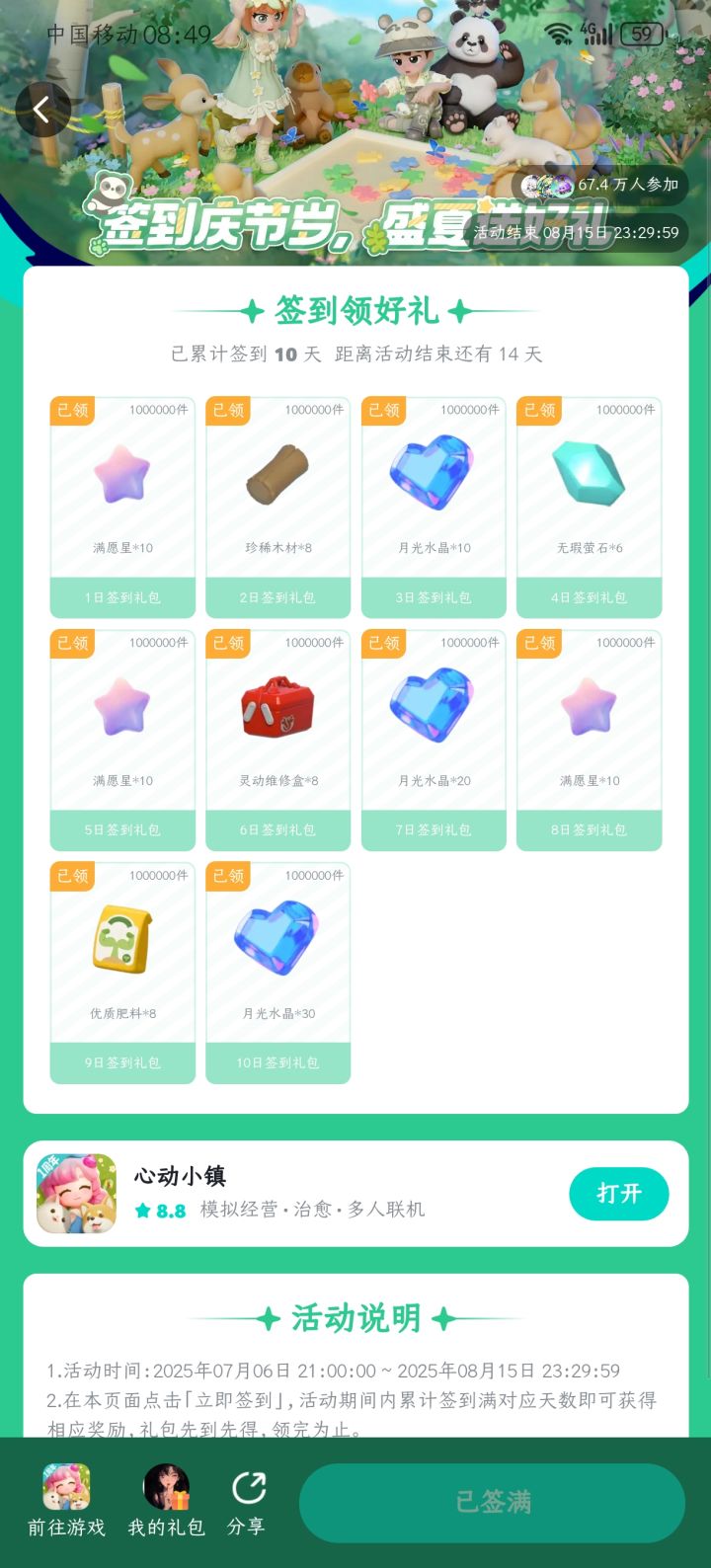Tap the 心动小镇 app icon
Screen dimensions: 711x1568
(x=76, y=1193)
